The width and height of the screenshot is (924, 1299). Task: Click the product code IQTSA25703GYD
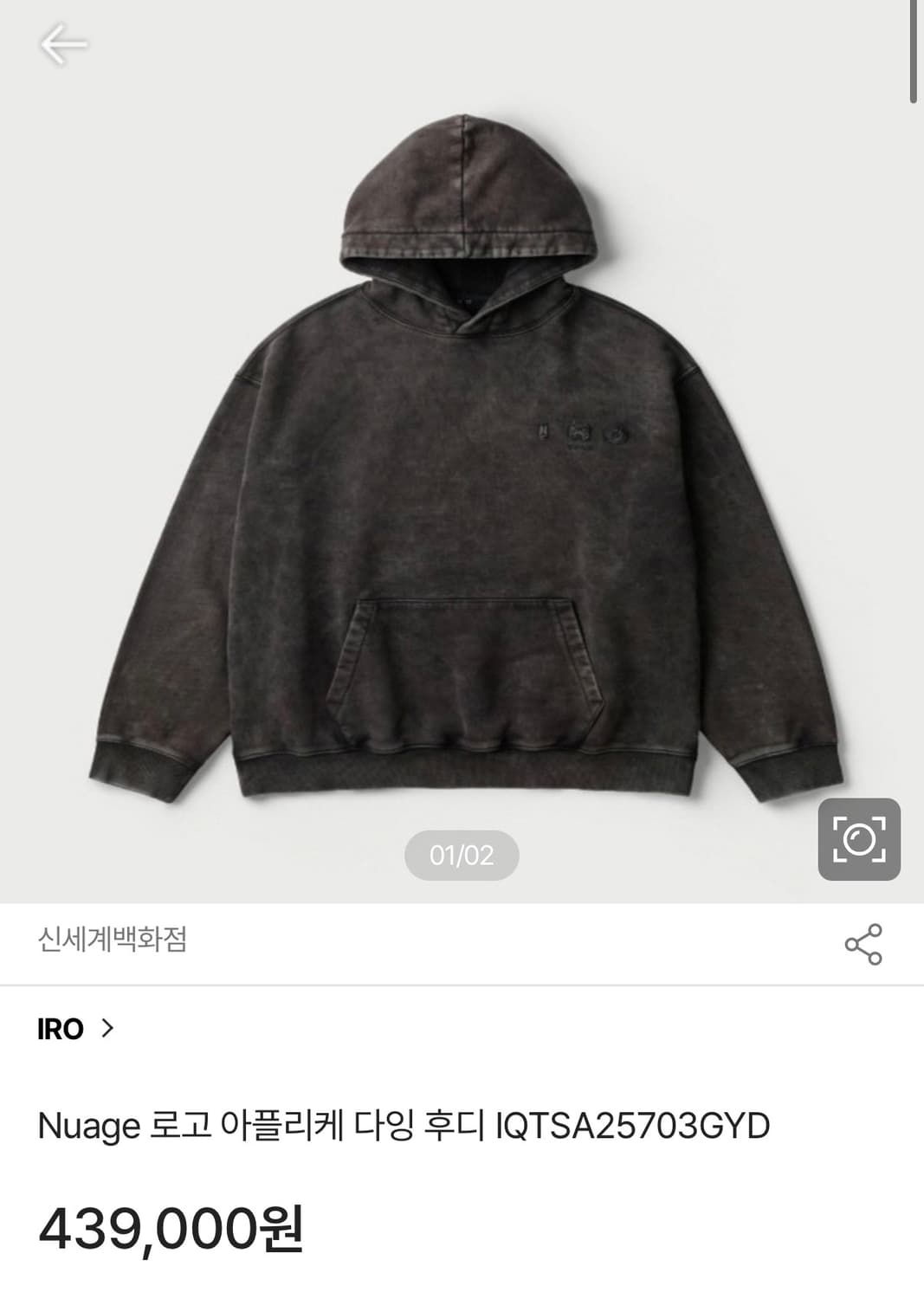tap(632, 1121)
